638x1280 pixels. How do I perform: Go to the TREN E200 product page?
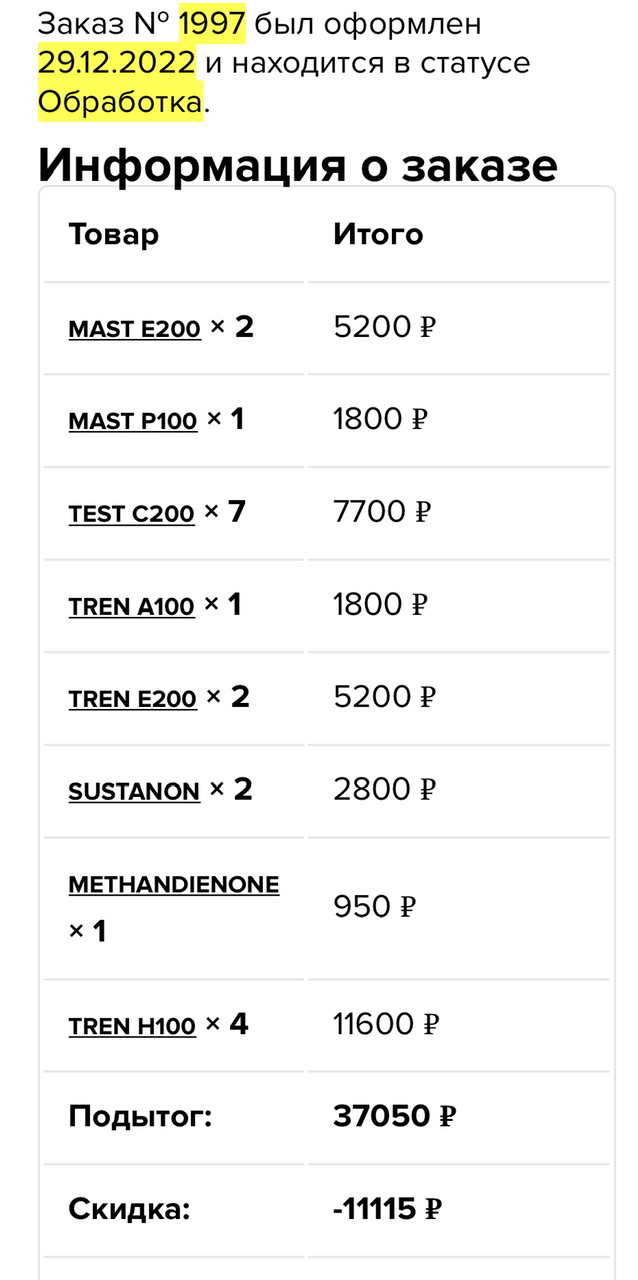(x=132, y=700)
